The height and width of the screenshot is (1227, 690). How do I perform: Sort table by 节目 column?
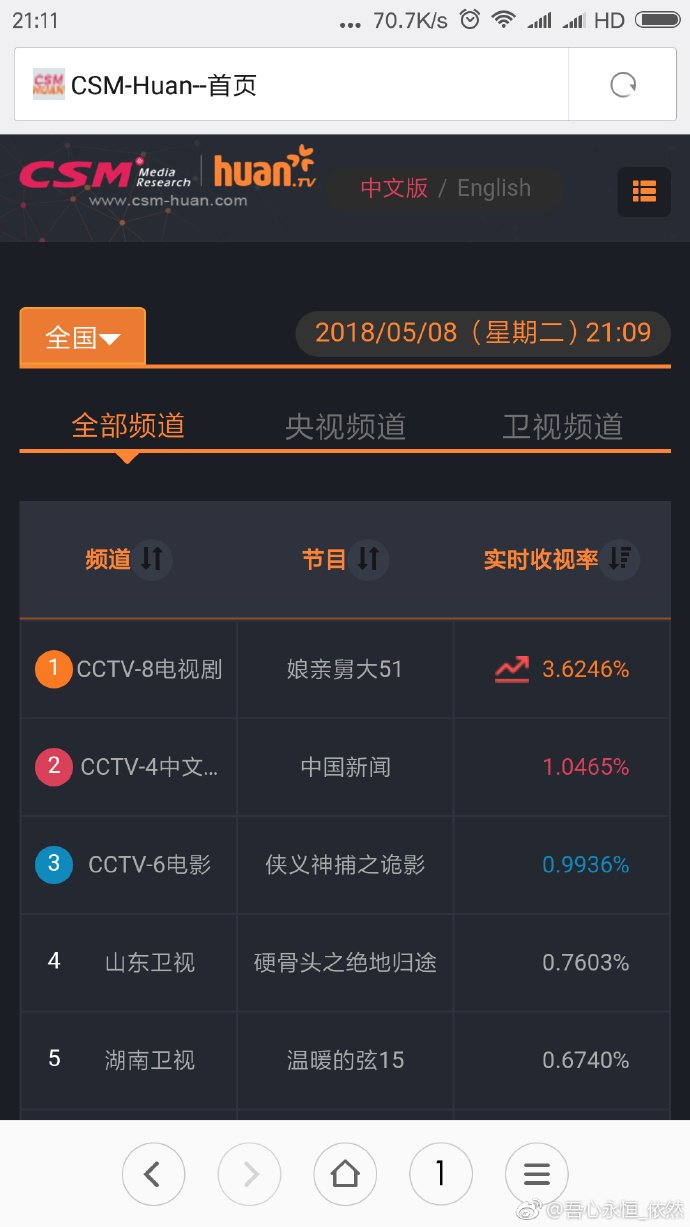(345, 559)
